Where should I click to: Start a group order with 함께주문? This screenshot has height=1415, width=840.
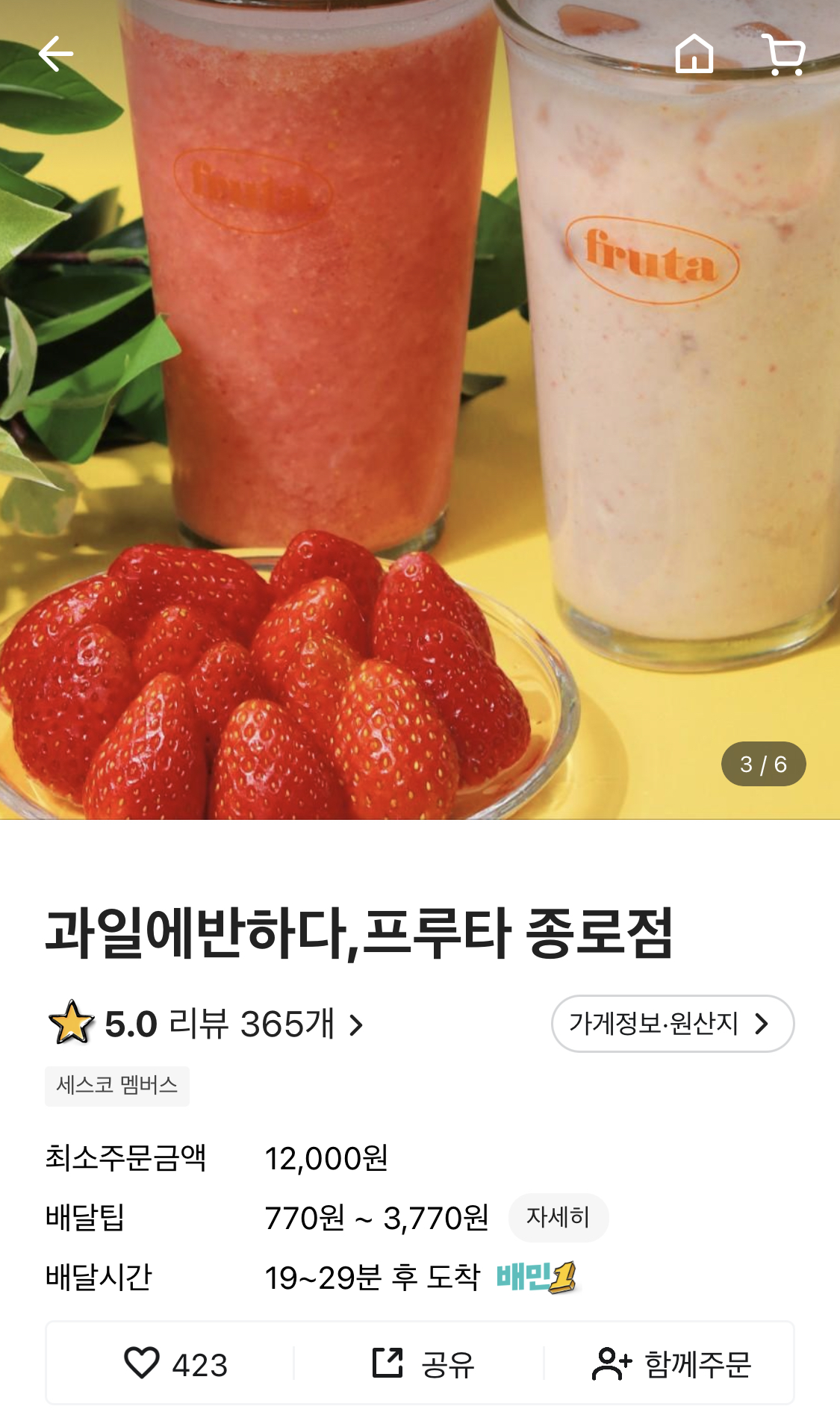(x=671, y=1363)
